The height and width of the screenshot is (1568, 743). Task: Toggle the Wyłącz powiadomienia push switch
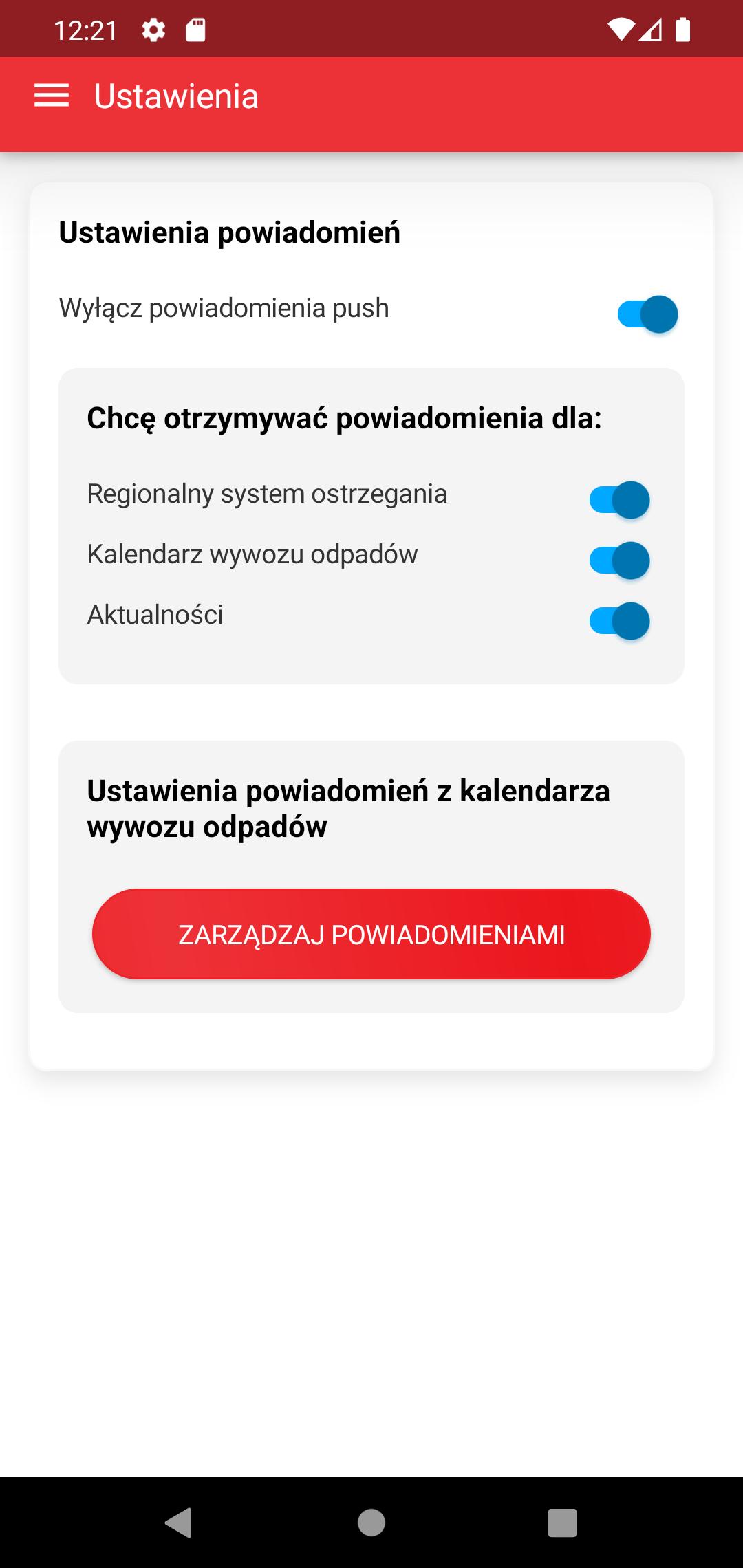[647, 314]
